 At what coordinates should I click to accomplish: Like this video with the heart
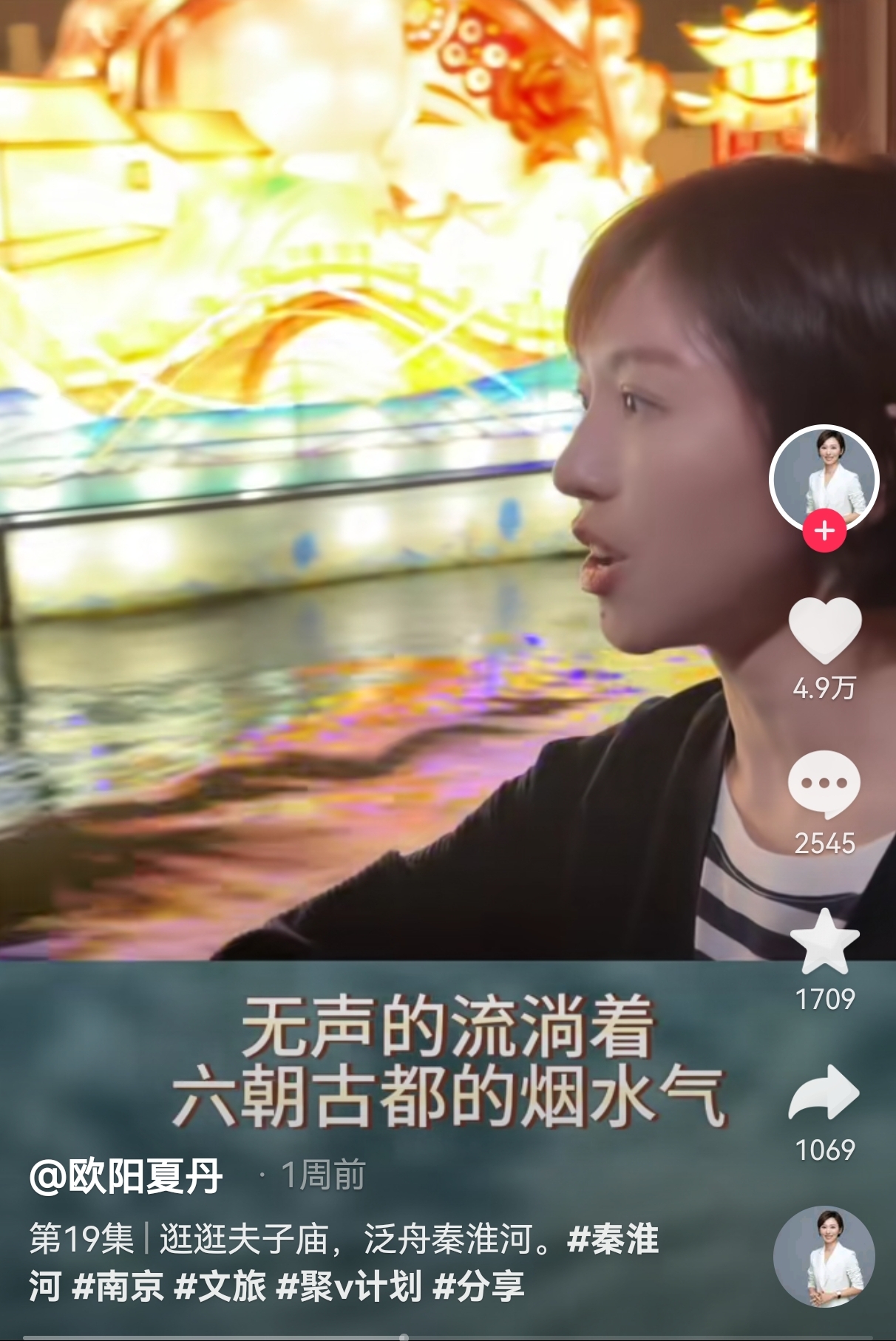(824, 631)
